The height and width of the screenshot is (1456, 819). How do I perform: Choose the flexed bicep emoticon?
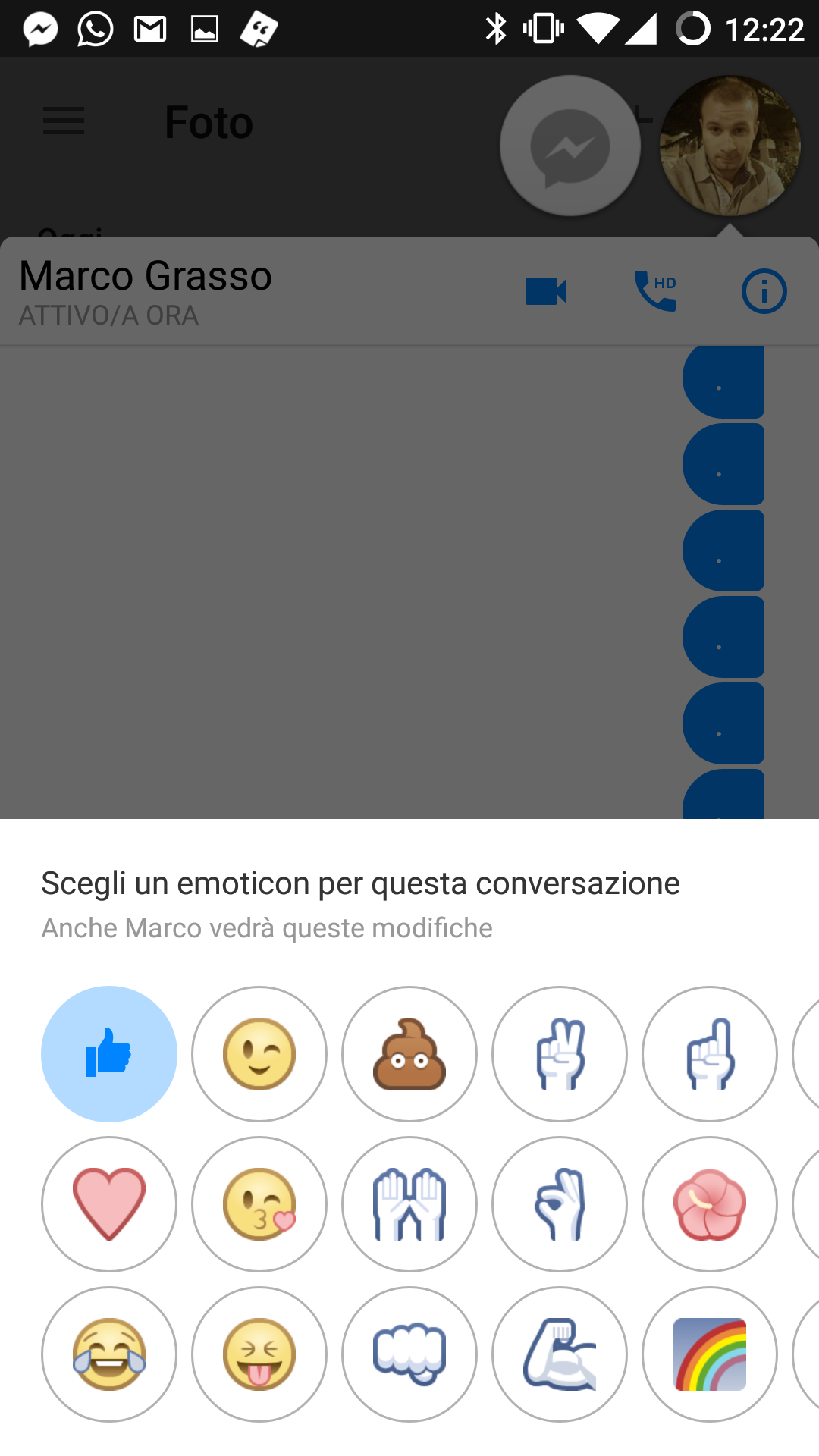560,1354
